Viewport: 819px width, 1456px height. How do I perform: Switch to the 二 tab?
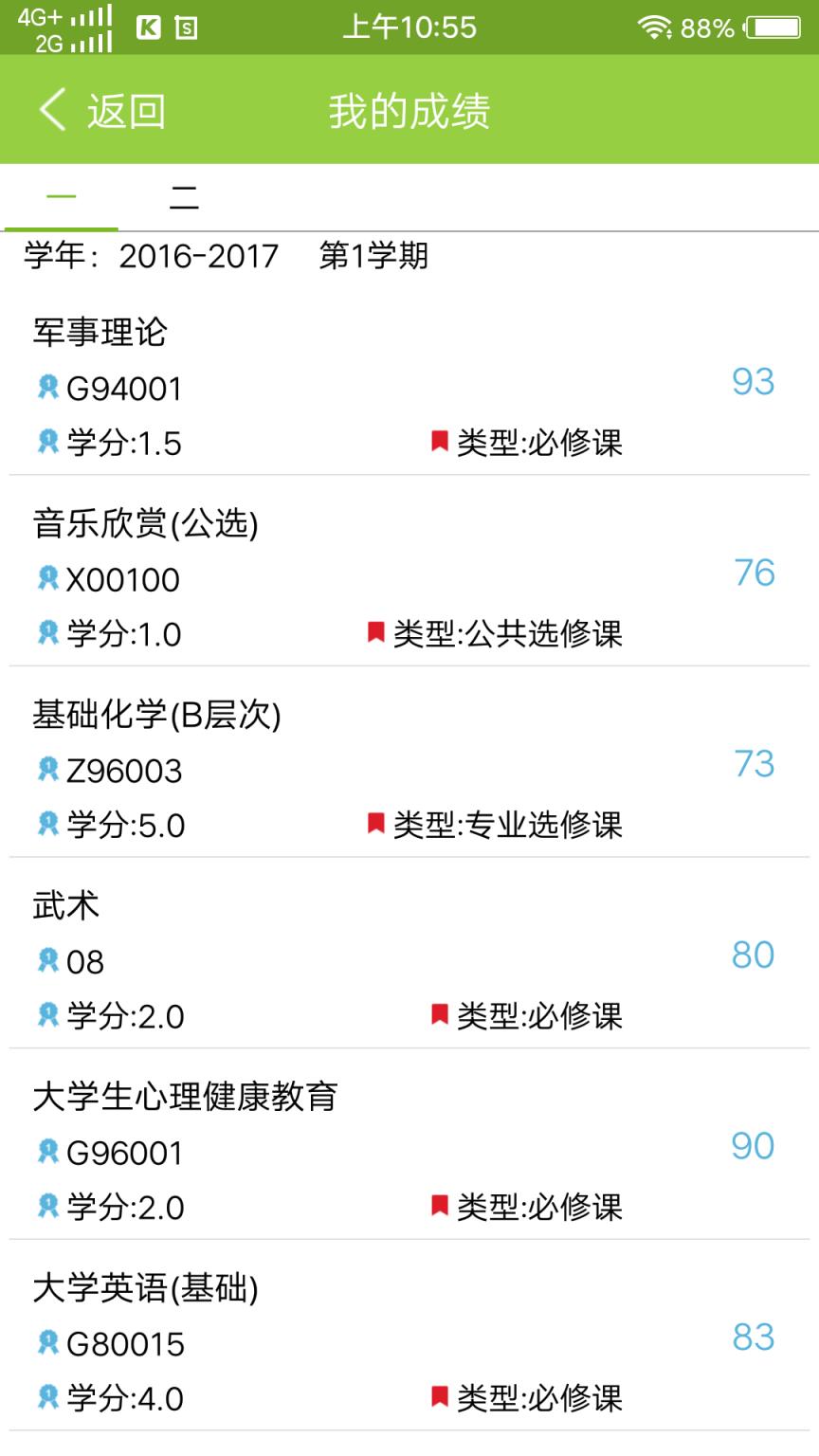tap(185, 196)
